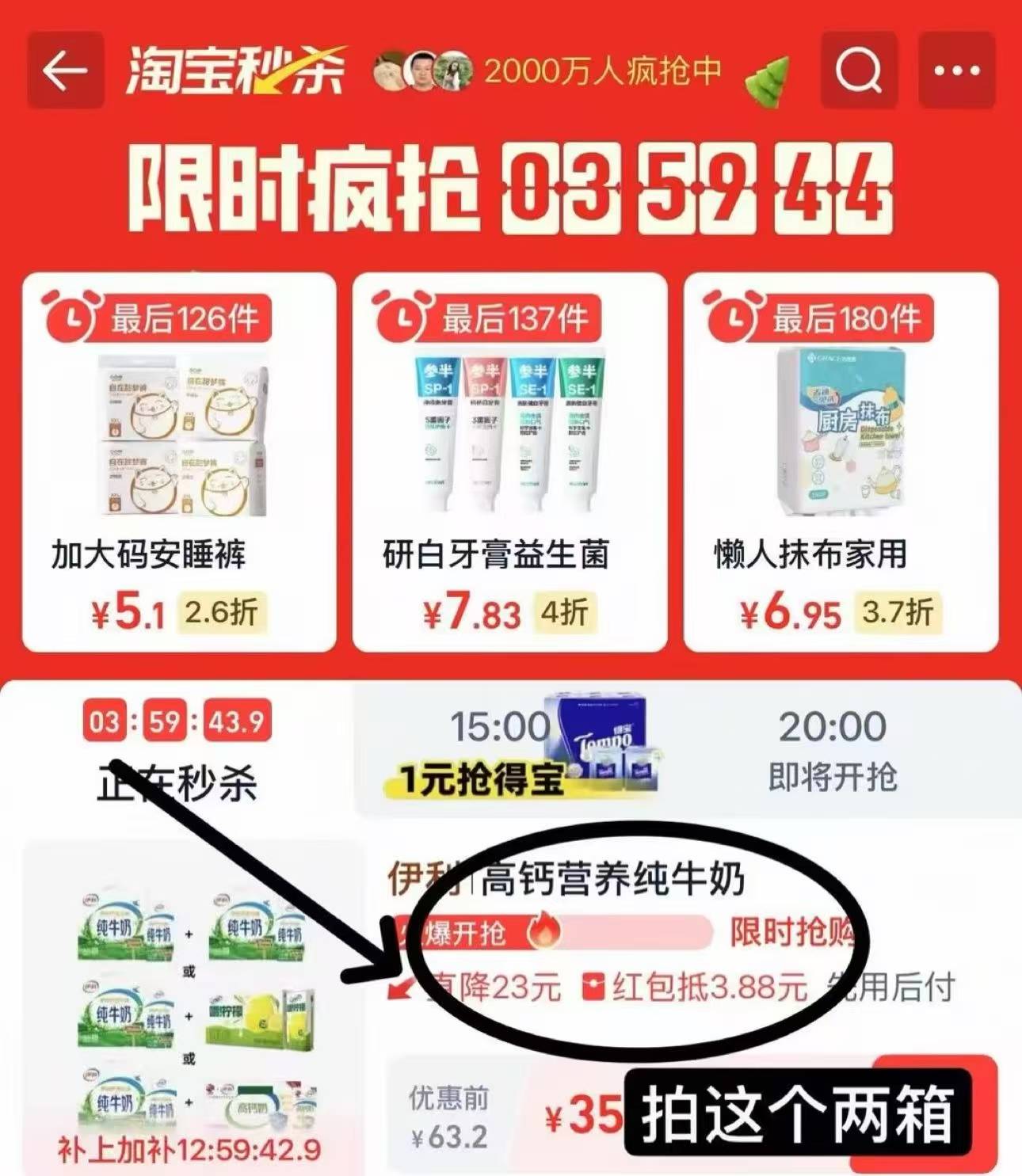This screenshot has height=1176, width=1022.
Task: Open the 加大码安睡裤 ¥5.1 deal card
Action: (x=179, y=462)
